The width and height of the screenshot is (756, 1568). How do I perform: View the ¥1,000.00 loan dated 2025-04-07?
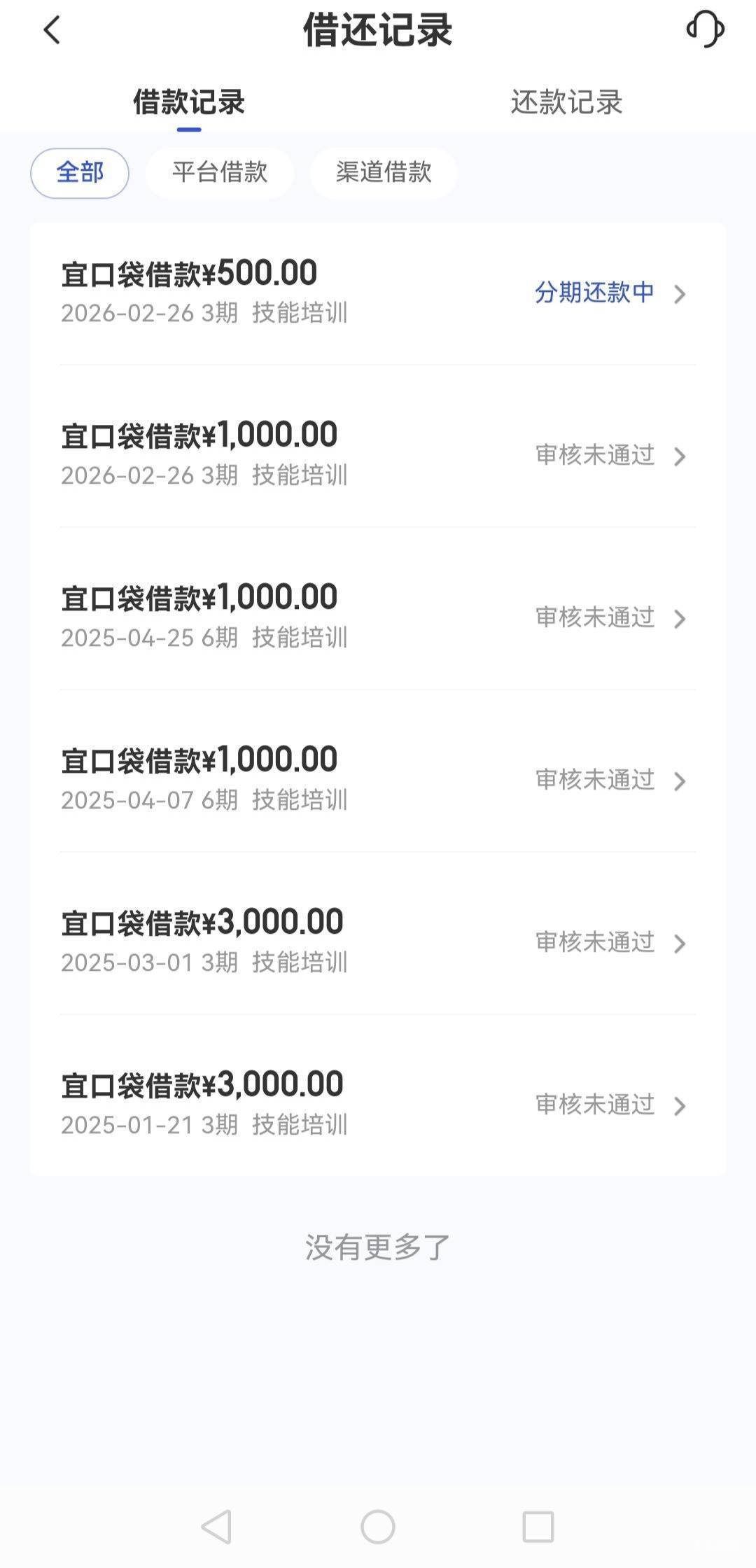click(378, 780)
